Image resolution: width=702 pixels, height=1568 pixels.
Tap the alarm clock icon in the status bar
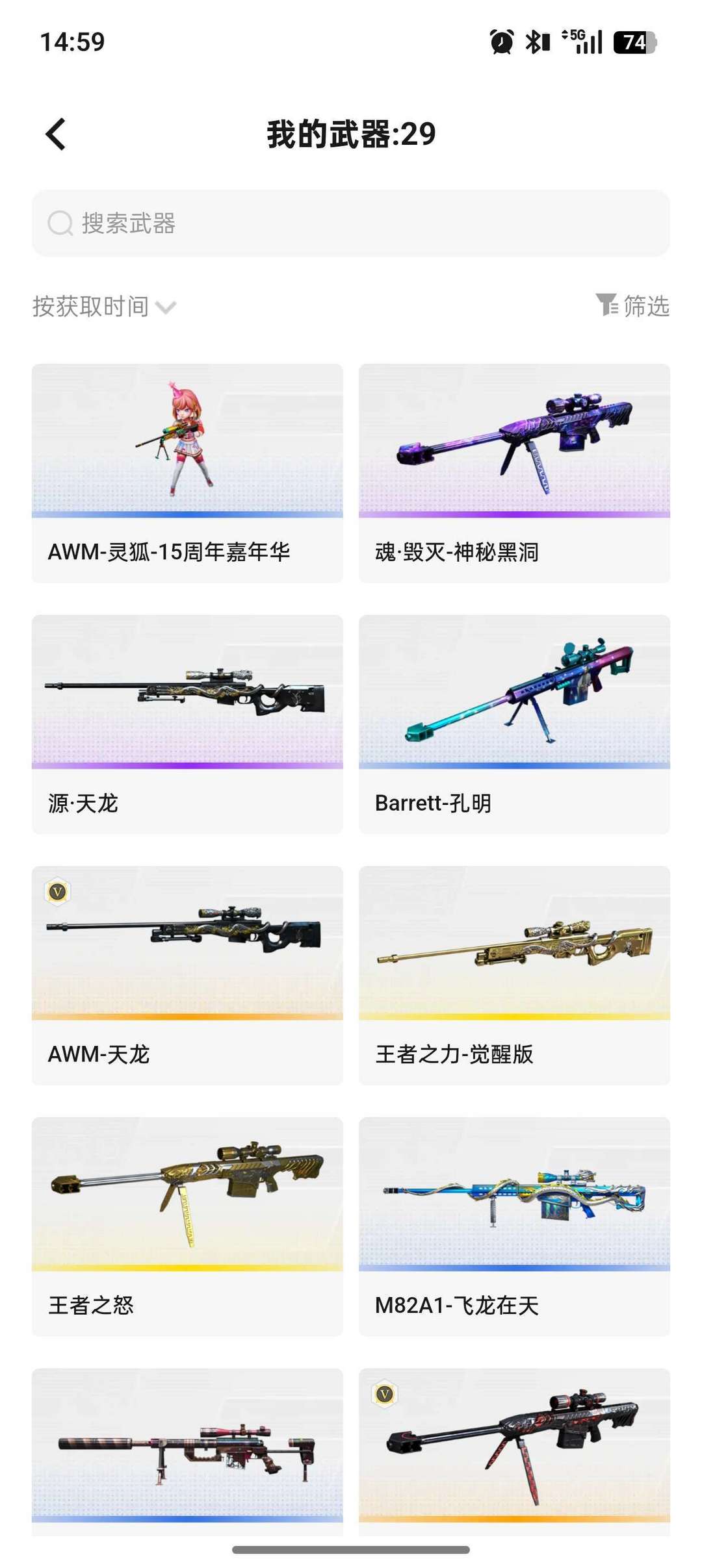click(x=500, y=41)
